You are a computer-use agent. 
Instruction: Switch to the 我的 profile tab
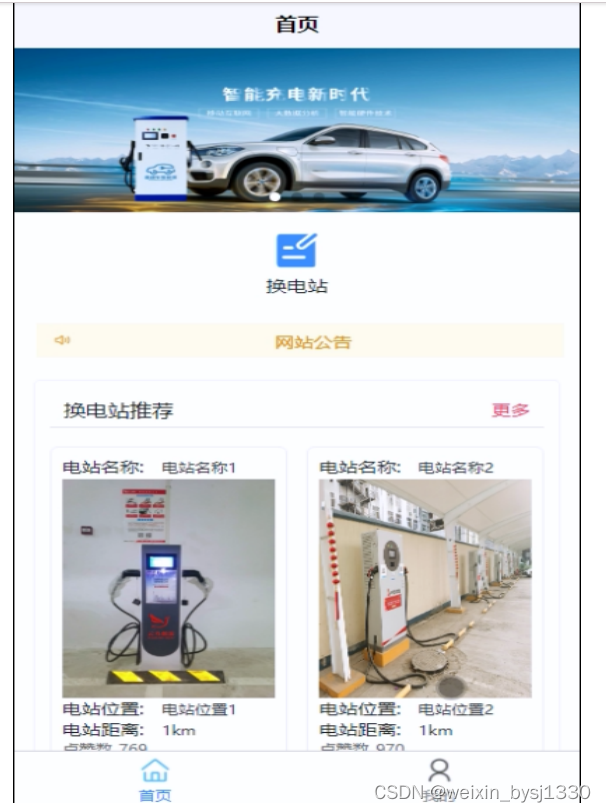438,778
